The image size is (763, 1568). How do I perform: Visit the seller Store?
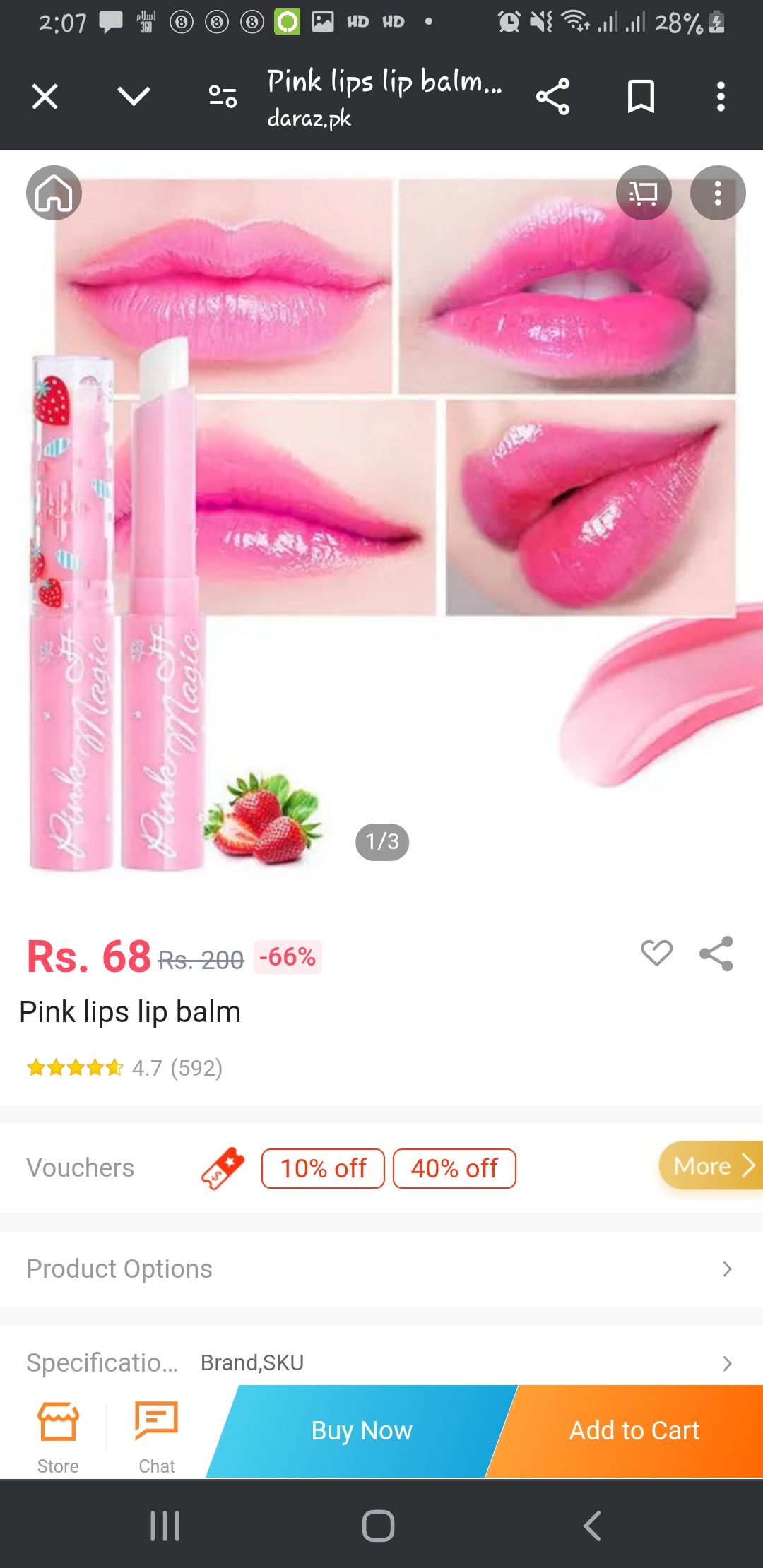58,1435
